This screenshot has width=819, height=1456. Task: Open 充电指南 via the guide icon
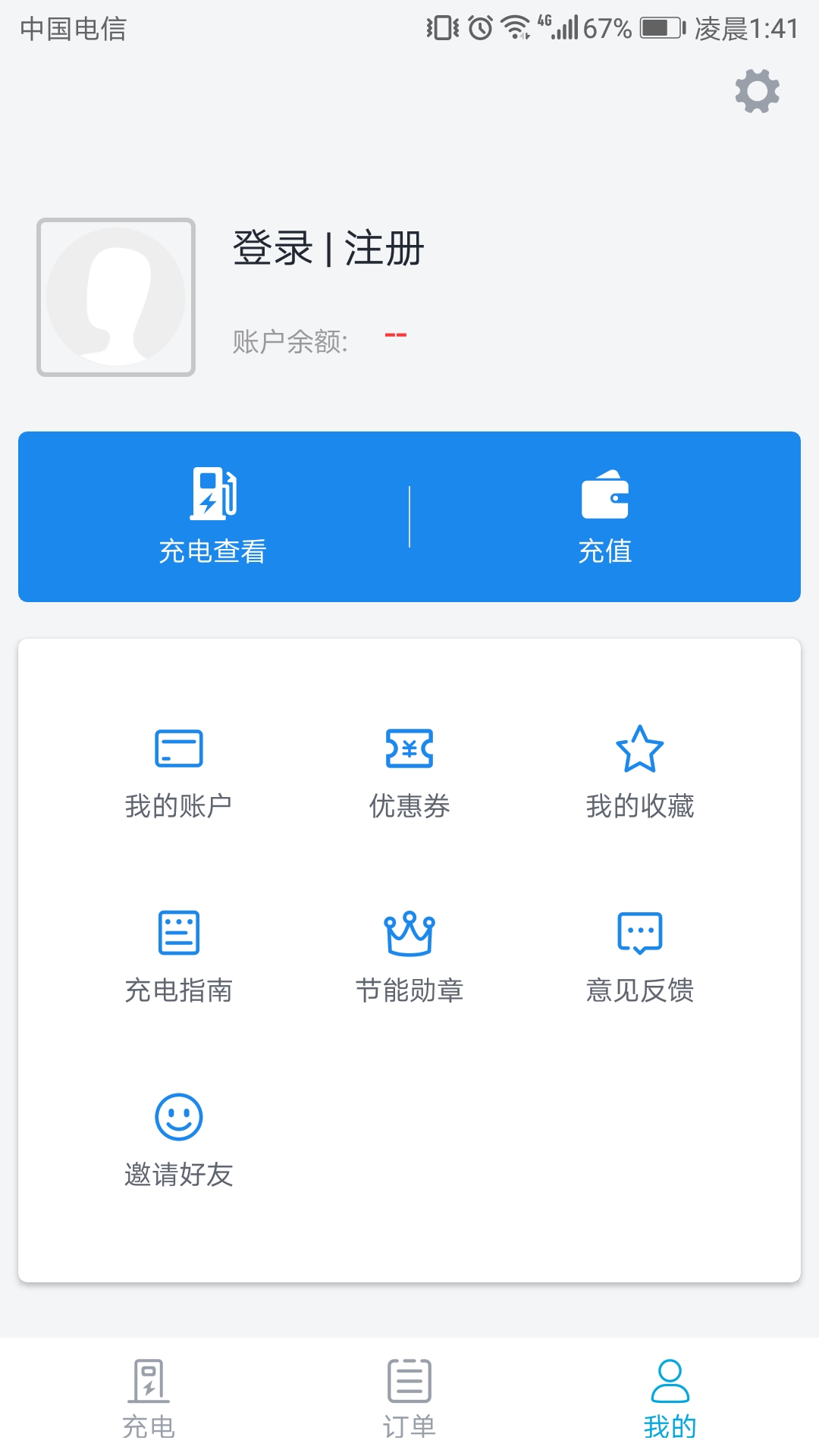coord(179,933)
